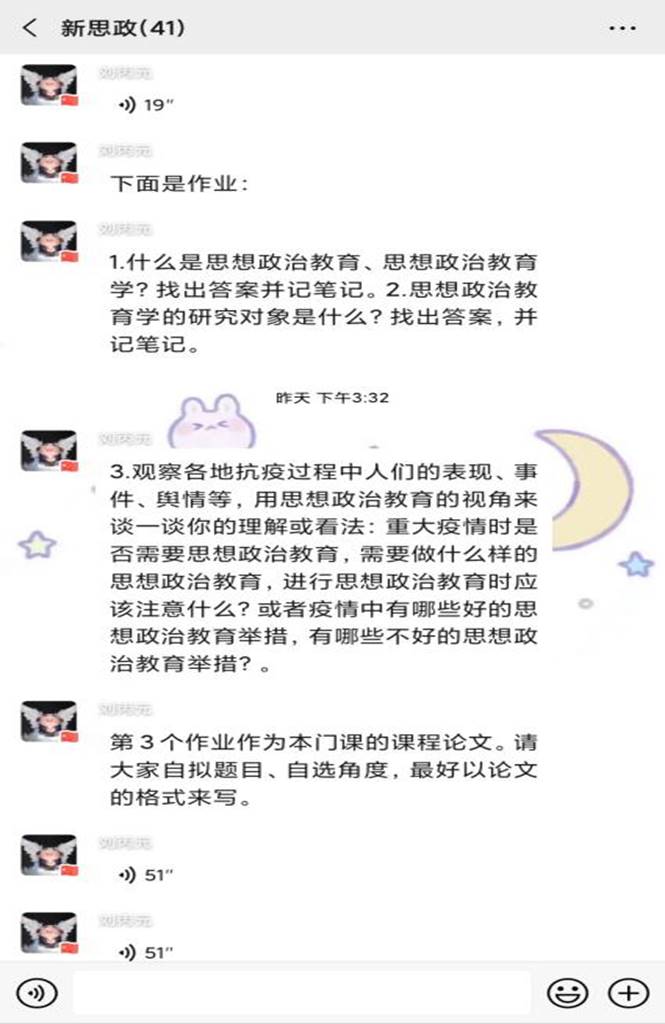This screenshot has width=665, height=1024.
Task: Switch to voice input mode
Action: 37,992
